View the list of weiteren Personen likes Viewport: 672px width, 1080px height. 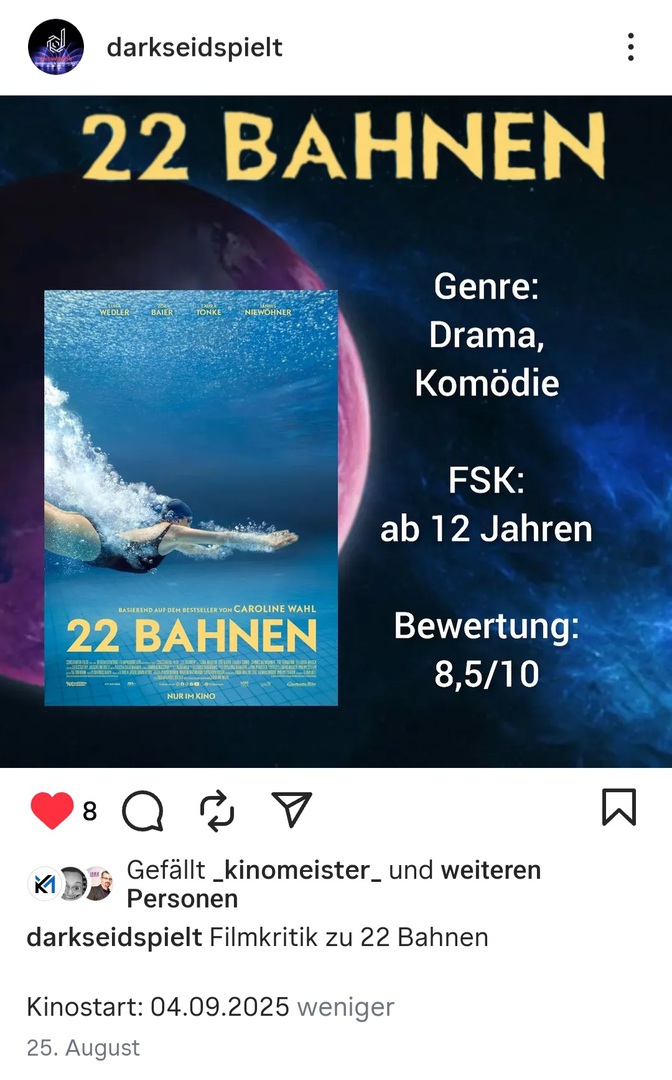490,870
